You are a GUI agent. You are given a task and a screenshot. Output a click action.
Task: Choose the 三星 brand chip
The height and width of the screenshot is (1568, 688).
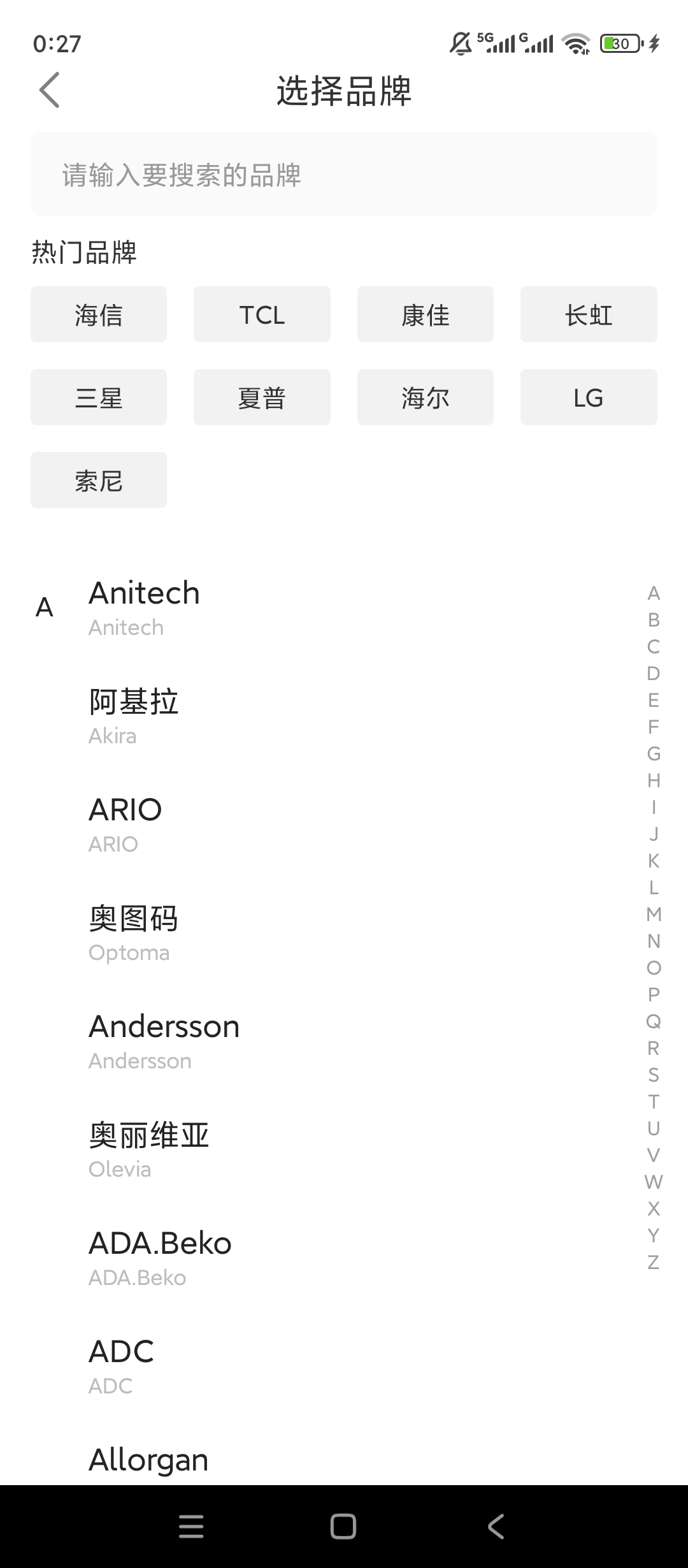[x=99, y=397]
